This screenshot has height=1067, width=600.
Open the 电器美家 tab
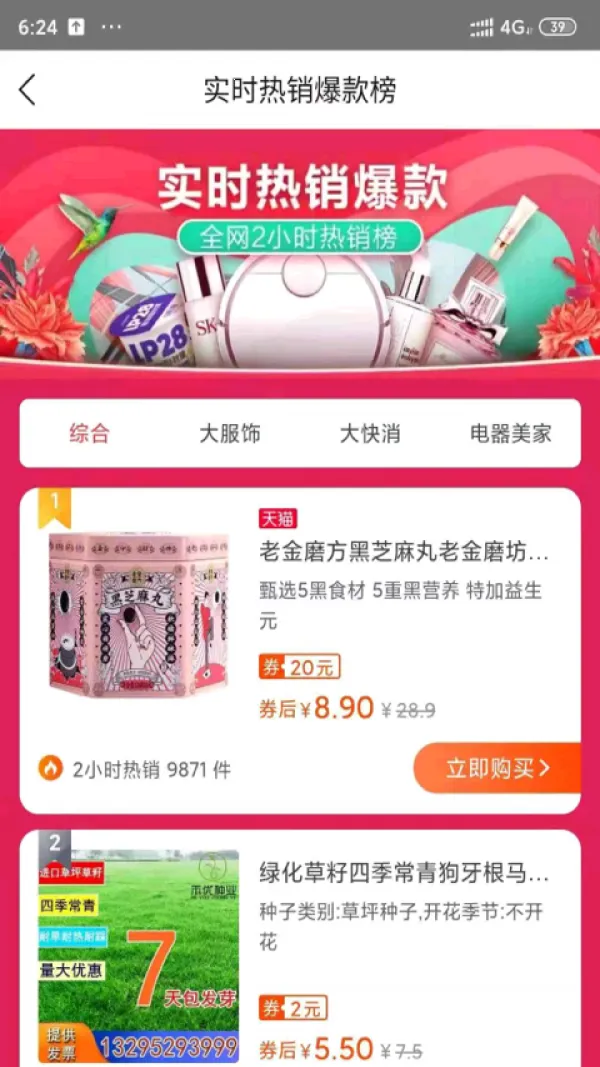(510, 433)
